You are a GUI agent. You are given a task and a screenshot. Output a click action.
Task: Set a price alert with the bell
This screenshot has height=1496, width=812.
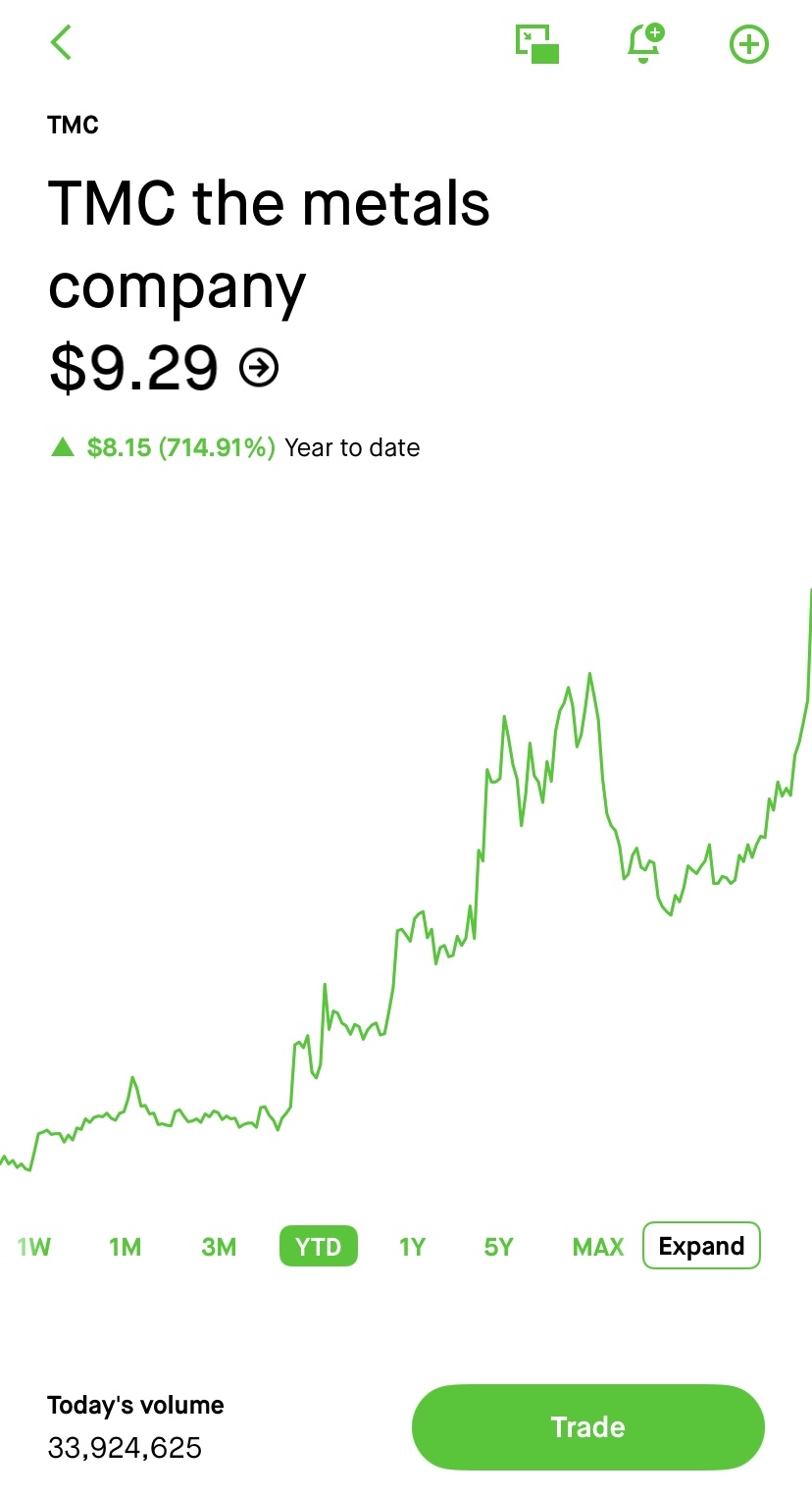(644, 44)
